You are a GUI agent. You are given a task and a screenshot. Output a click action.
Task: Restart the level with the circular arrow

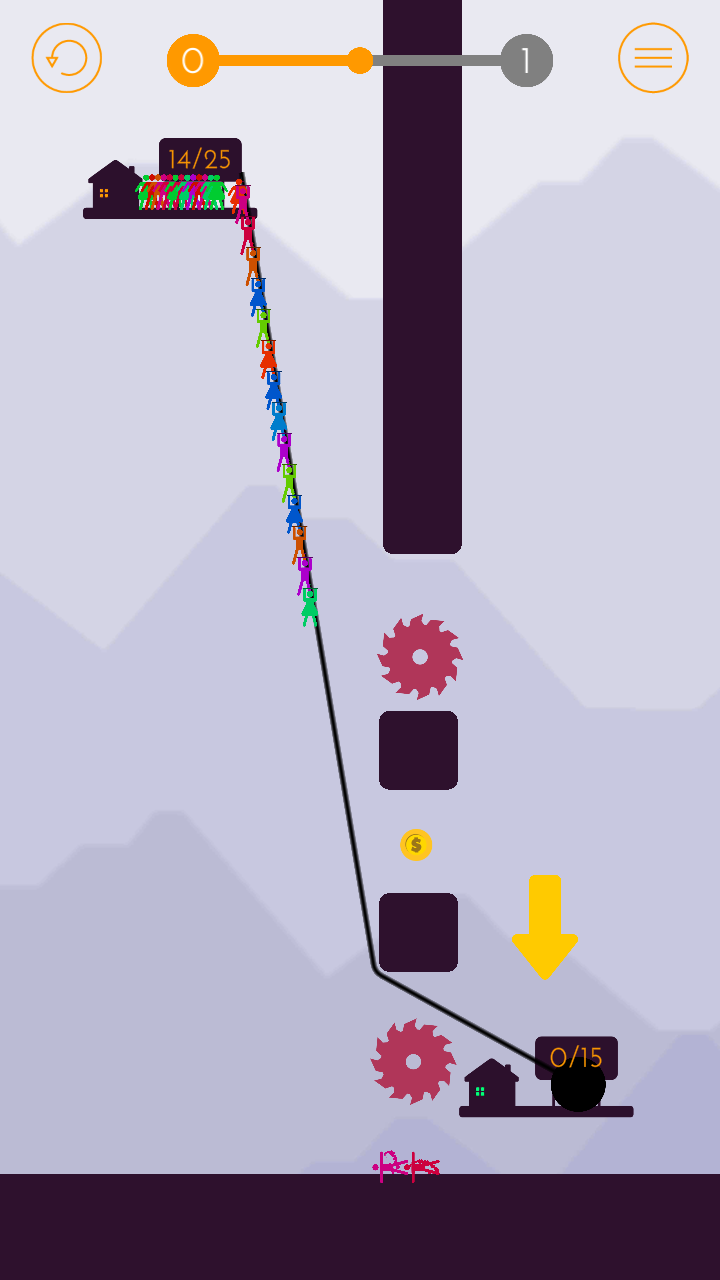click(x=67, y=58)
